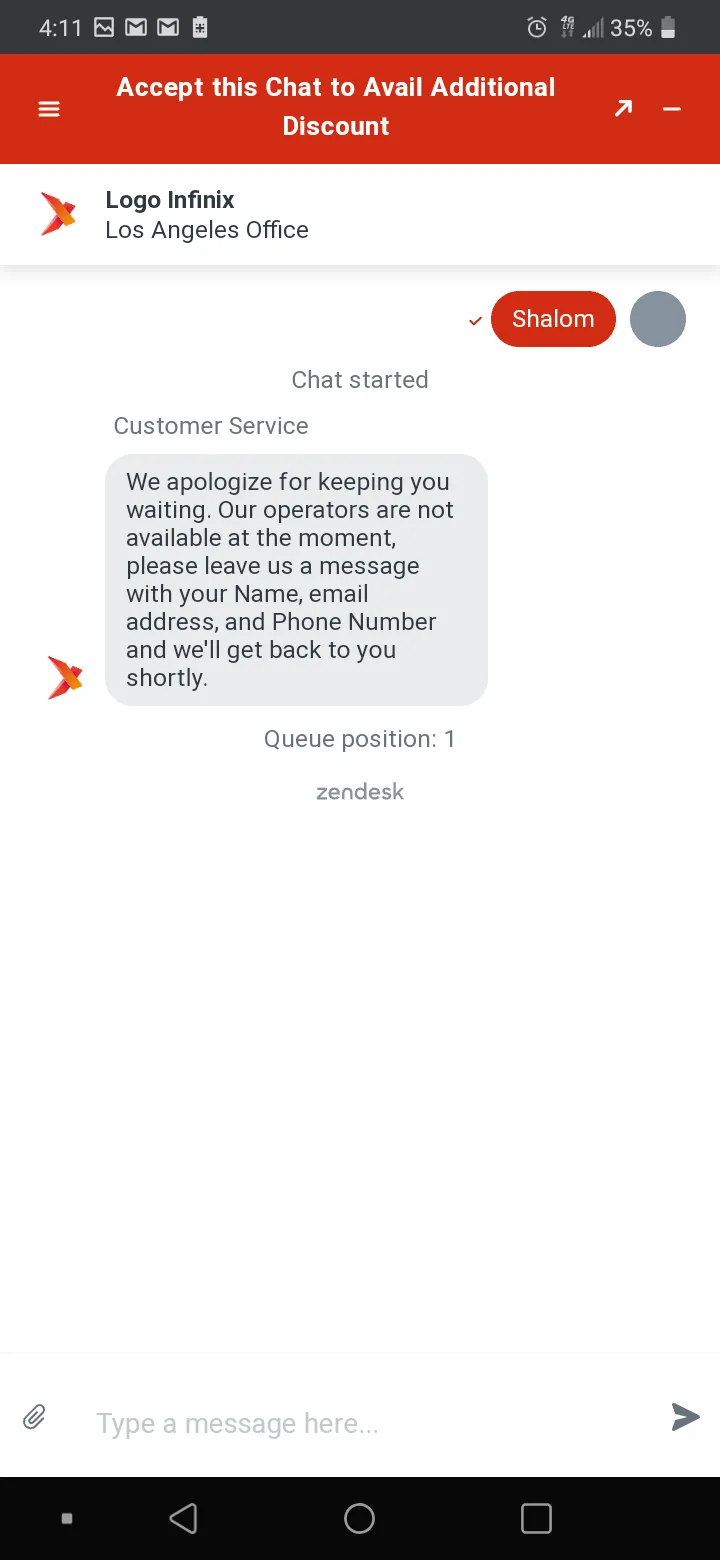Minimize the chat window
This screenshot has height=1560, width=720.
(x=672, y=108)
